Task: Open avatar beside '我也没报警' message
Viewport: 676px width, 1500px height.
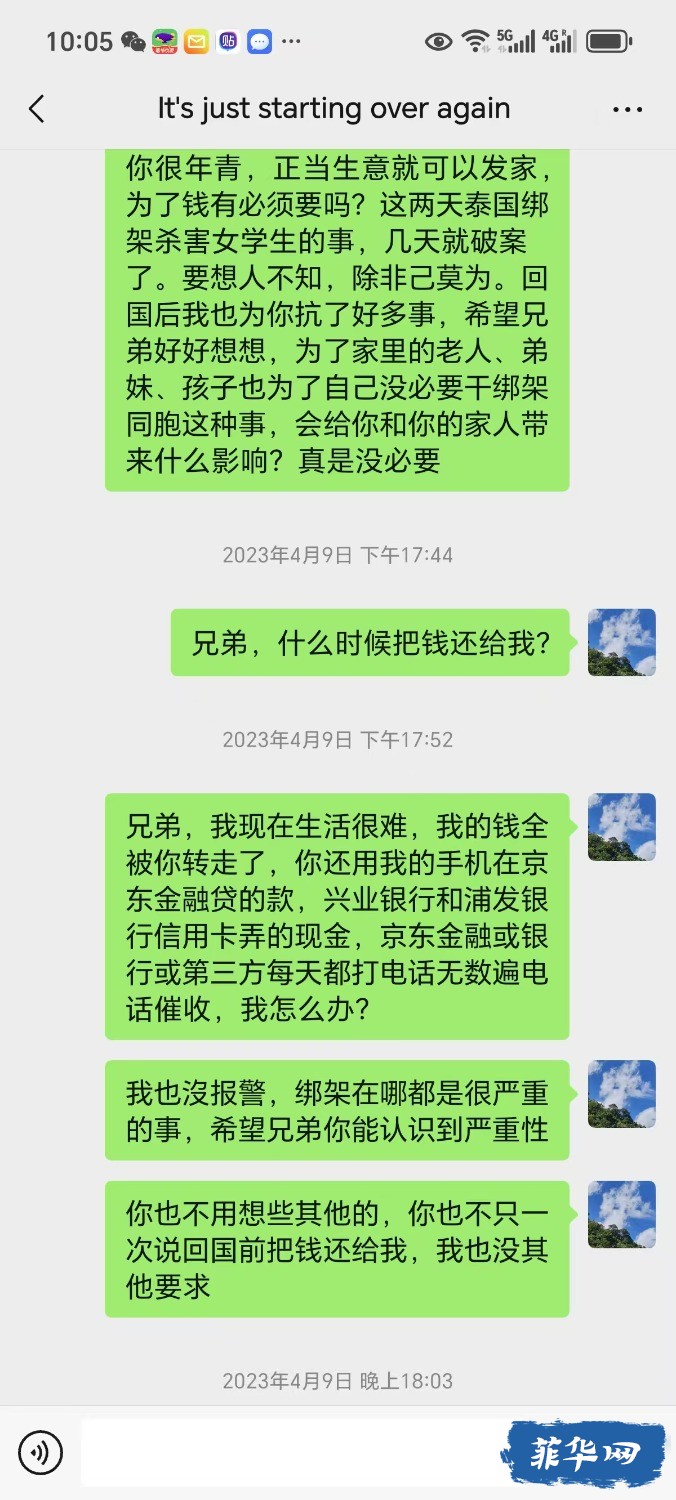Action: pos(621,1094)
